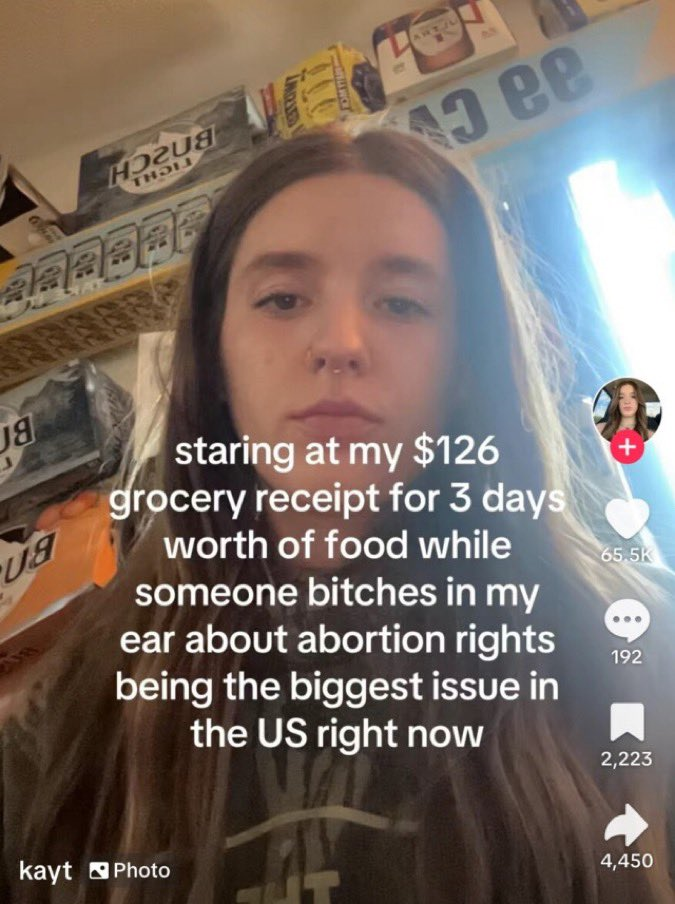
Task: Share this post with the arrow icon
Action: point(627,824)
